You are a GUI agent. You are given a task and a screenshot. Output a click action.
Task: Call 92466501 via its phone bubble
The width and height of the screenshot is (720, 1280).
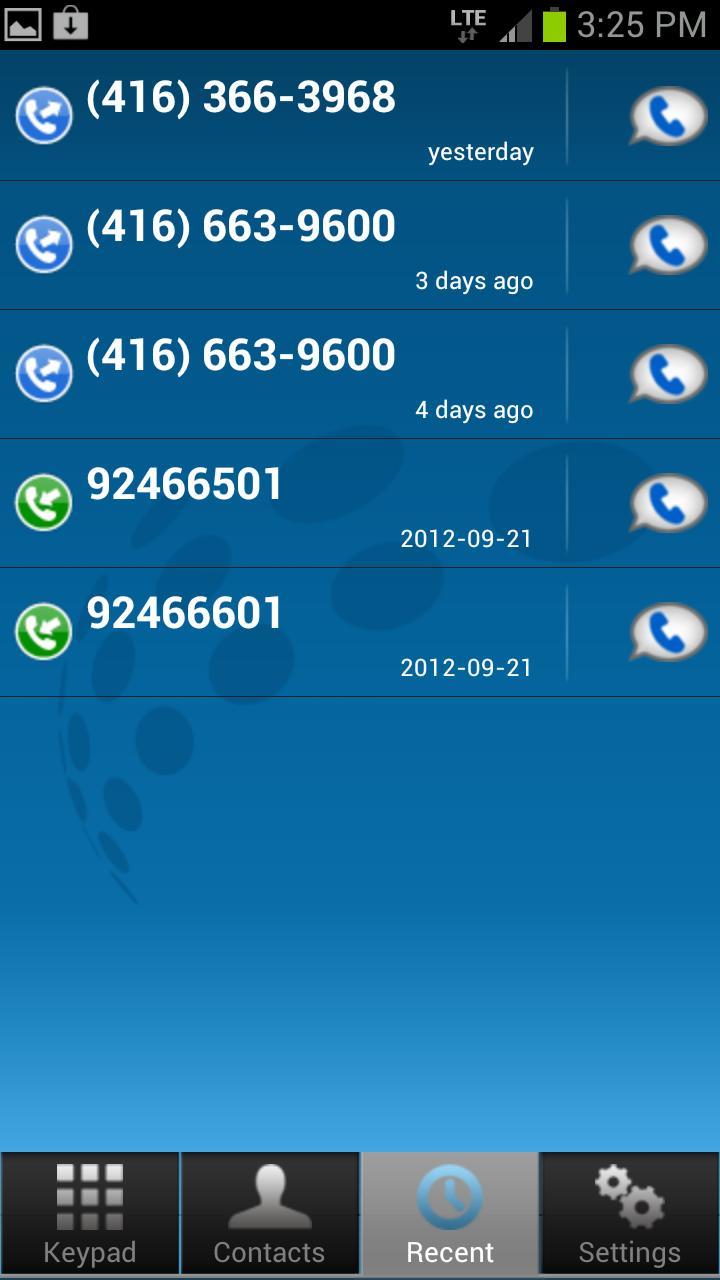click(667, 504)
